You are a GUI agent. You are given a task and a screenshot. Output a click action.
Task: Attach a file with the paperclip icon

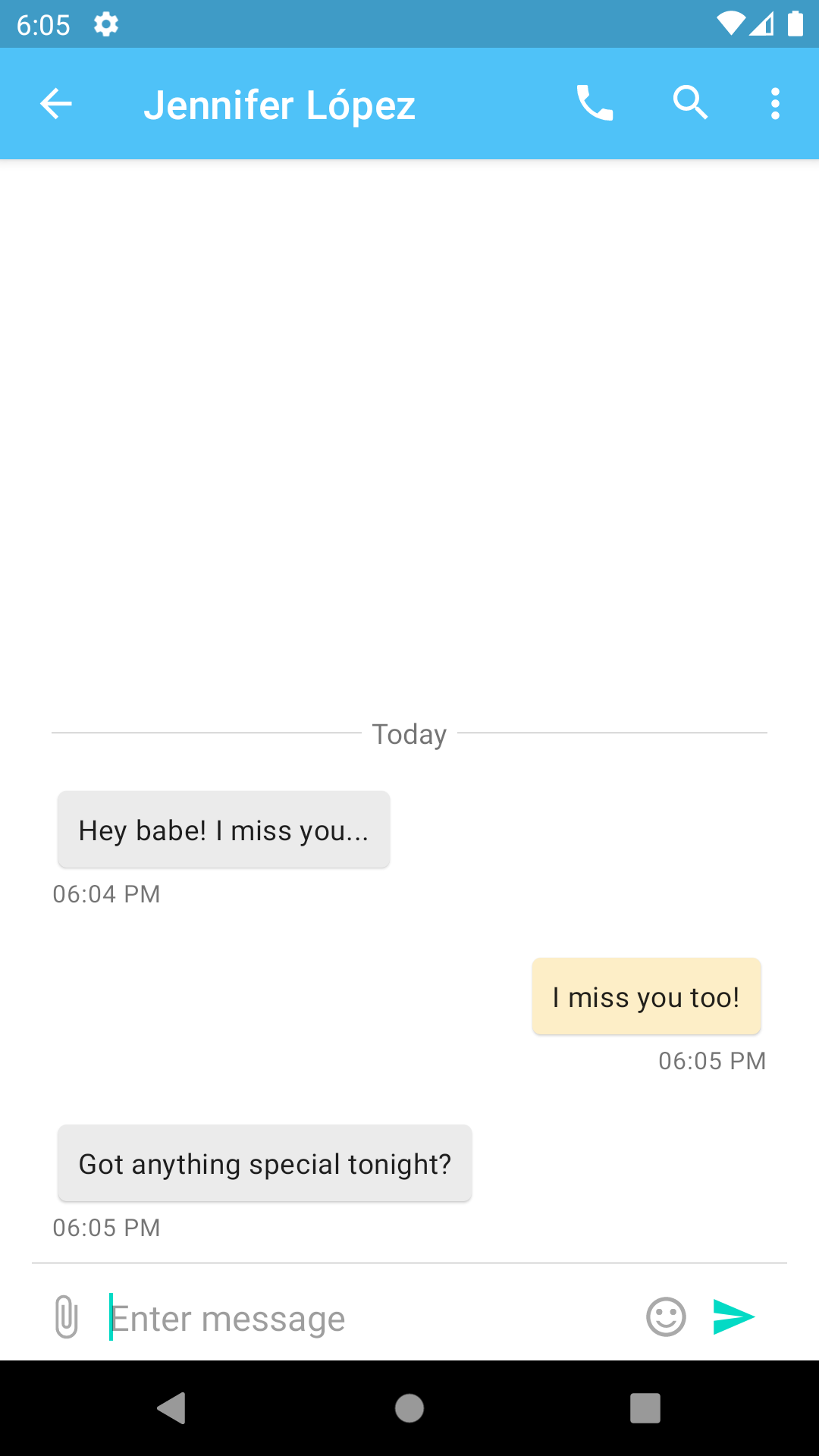[67, 1317]
